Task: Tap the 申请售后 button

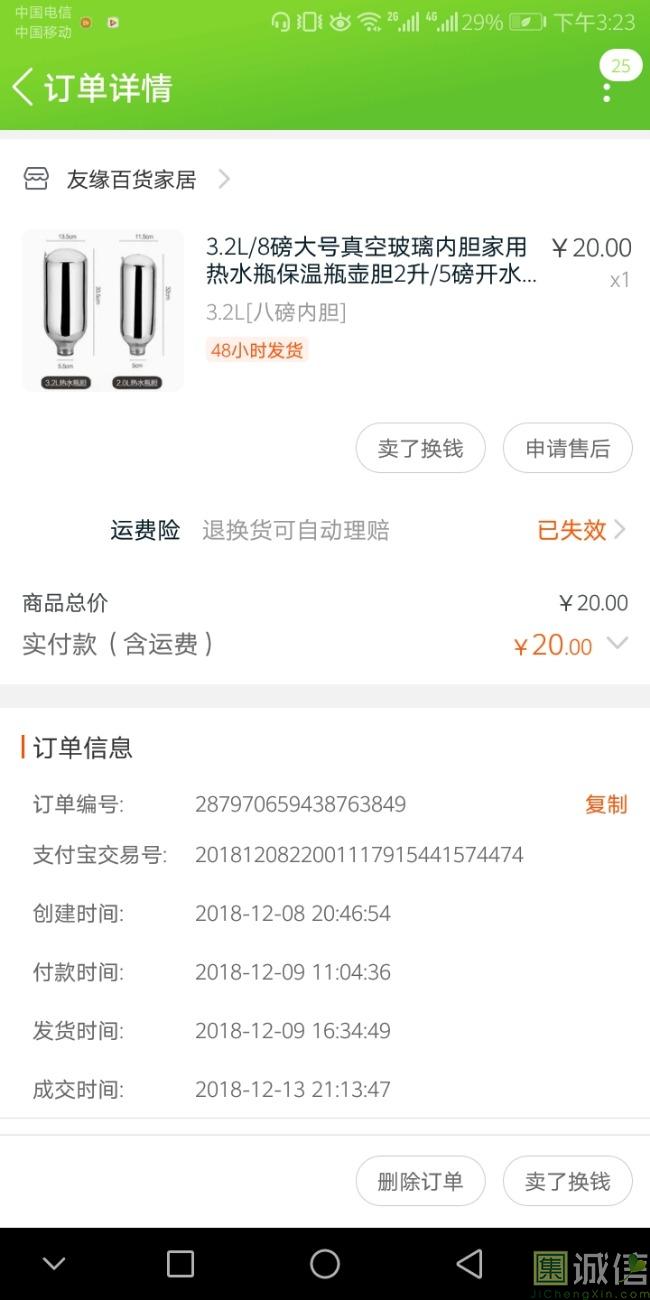Action: point(567,449)
